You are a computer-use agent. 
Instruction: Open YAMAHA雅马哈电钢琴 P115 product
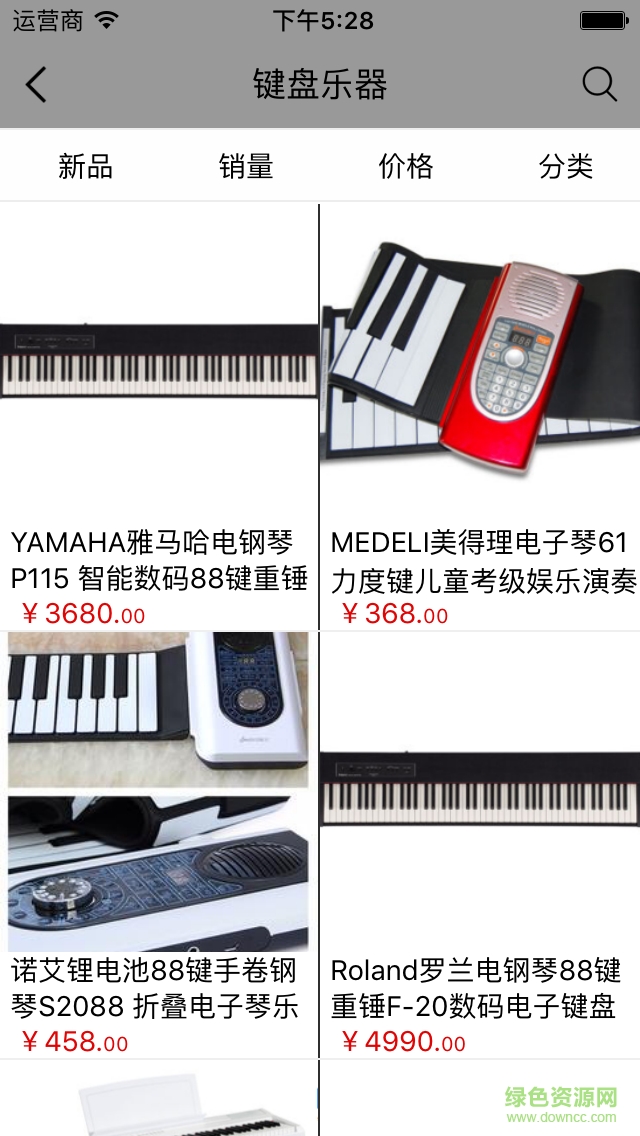pyautogui.click(x=159, y=400)
